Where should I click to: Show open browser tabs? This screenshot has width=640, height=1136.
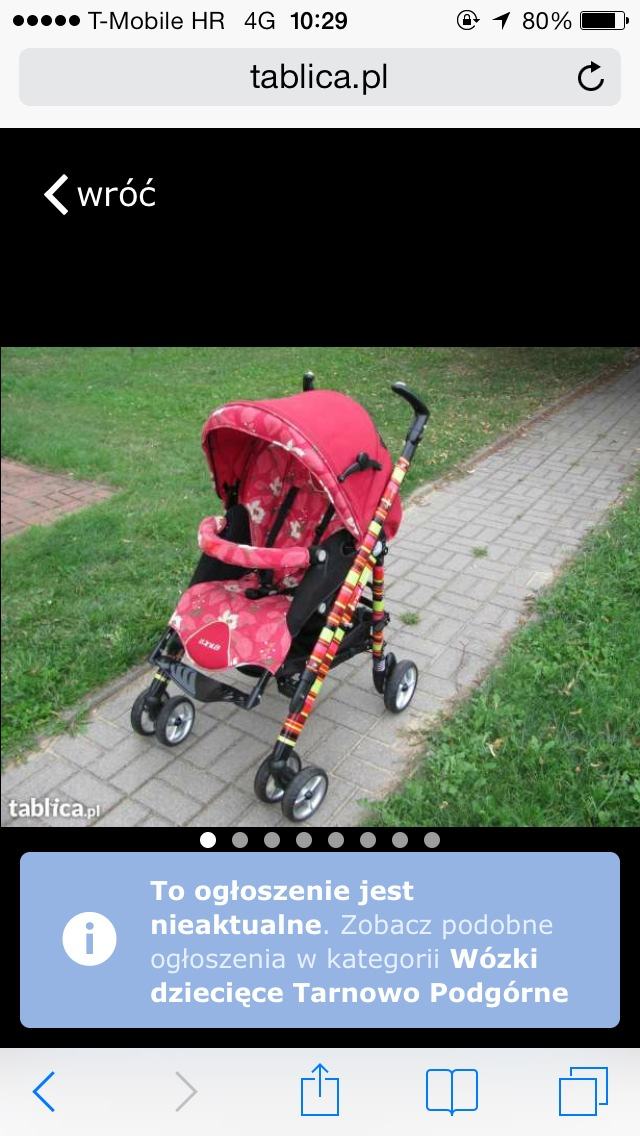point(583,1091)
